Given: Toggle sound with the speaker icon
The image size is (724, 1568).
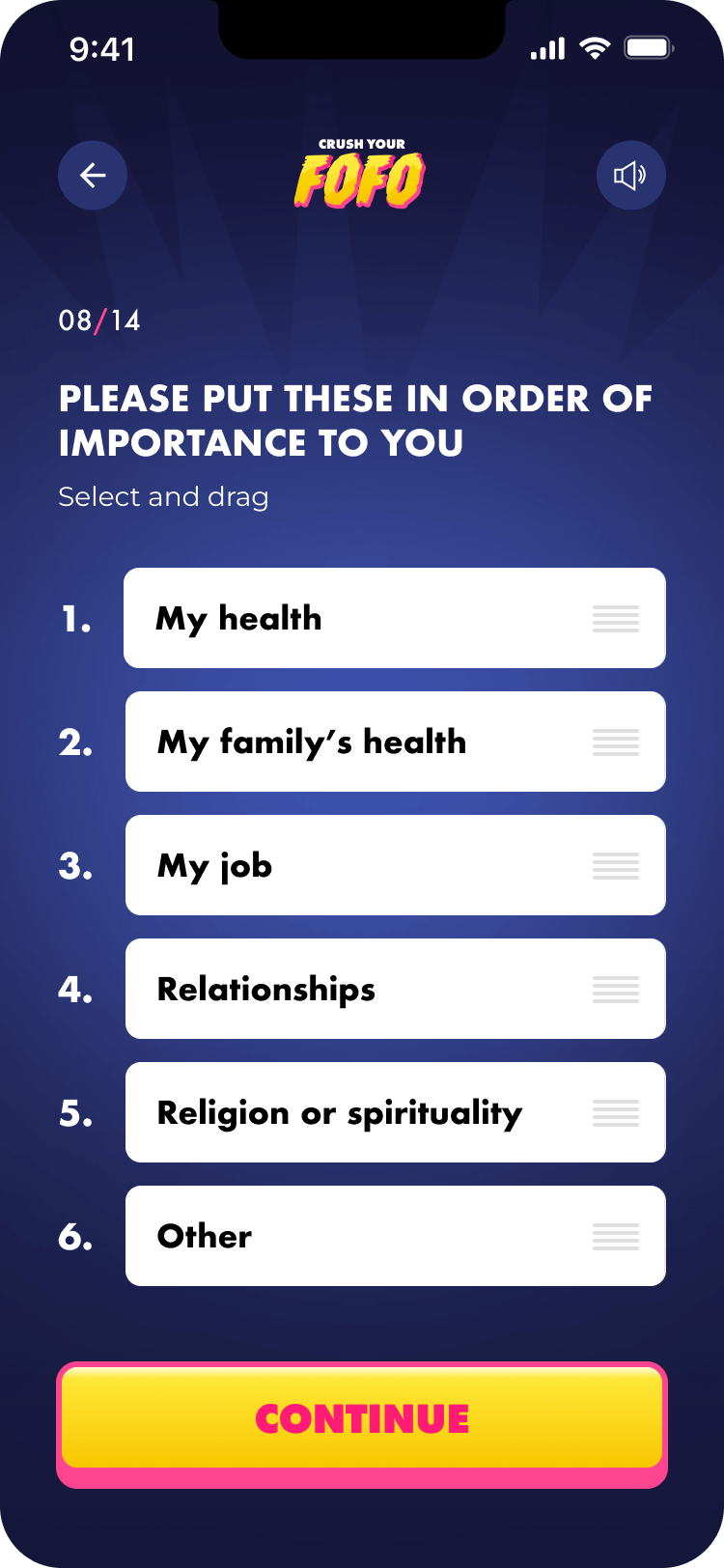Looking at the screenshot, I should [630, 175].
